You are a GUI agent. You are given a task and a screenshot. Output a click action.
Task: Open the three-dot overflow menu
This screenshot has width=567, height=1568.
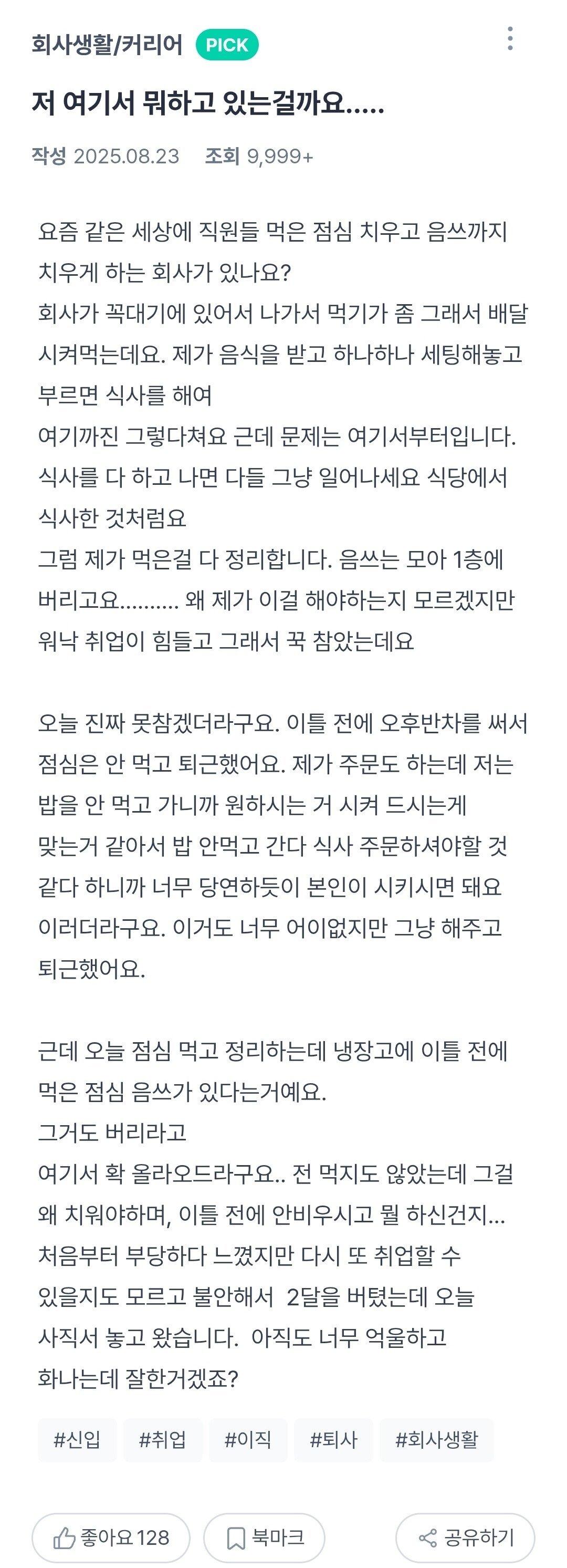[x=510, y=39]
